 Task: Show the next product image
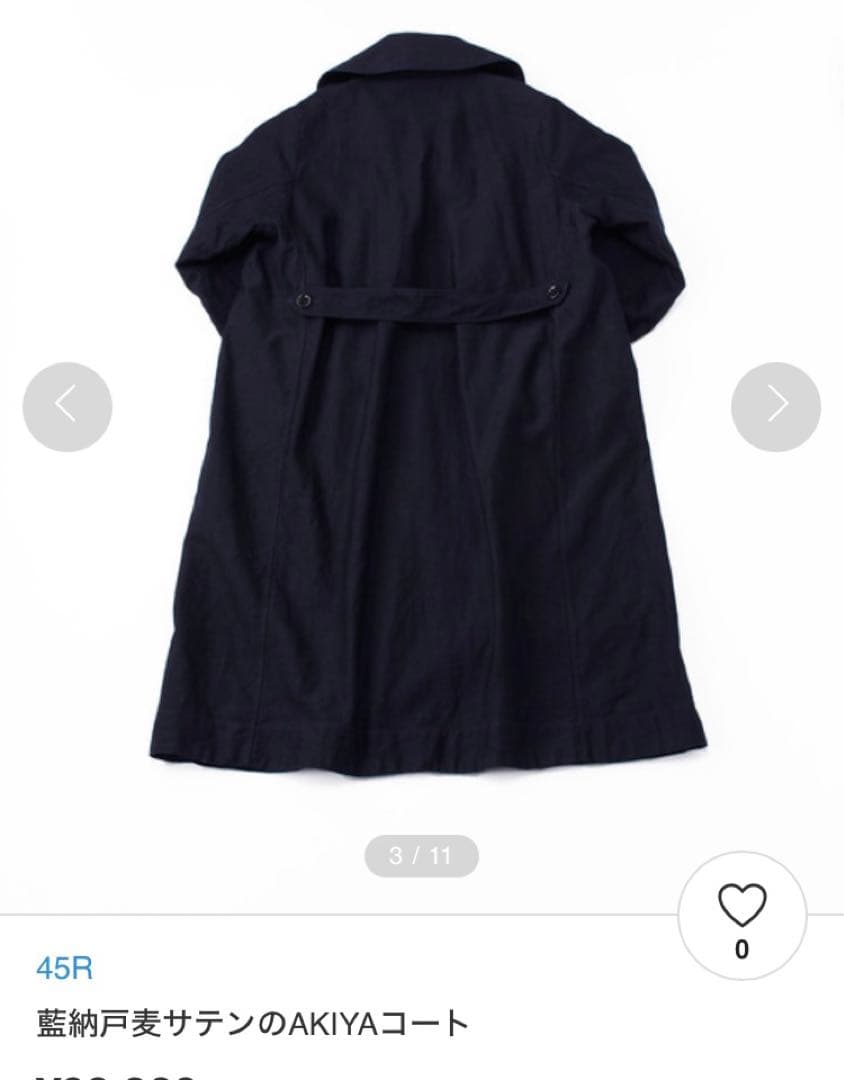click(x=776, y=406)
